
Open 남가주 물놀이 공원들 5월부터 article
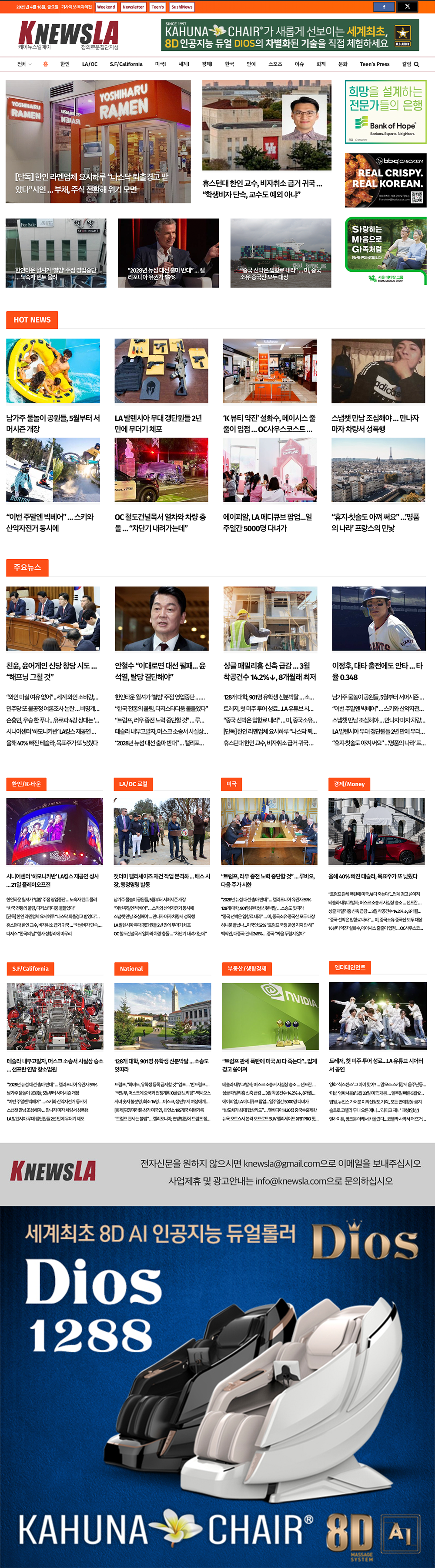[53, 423]
